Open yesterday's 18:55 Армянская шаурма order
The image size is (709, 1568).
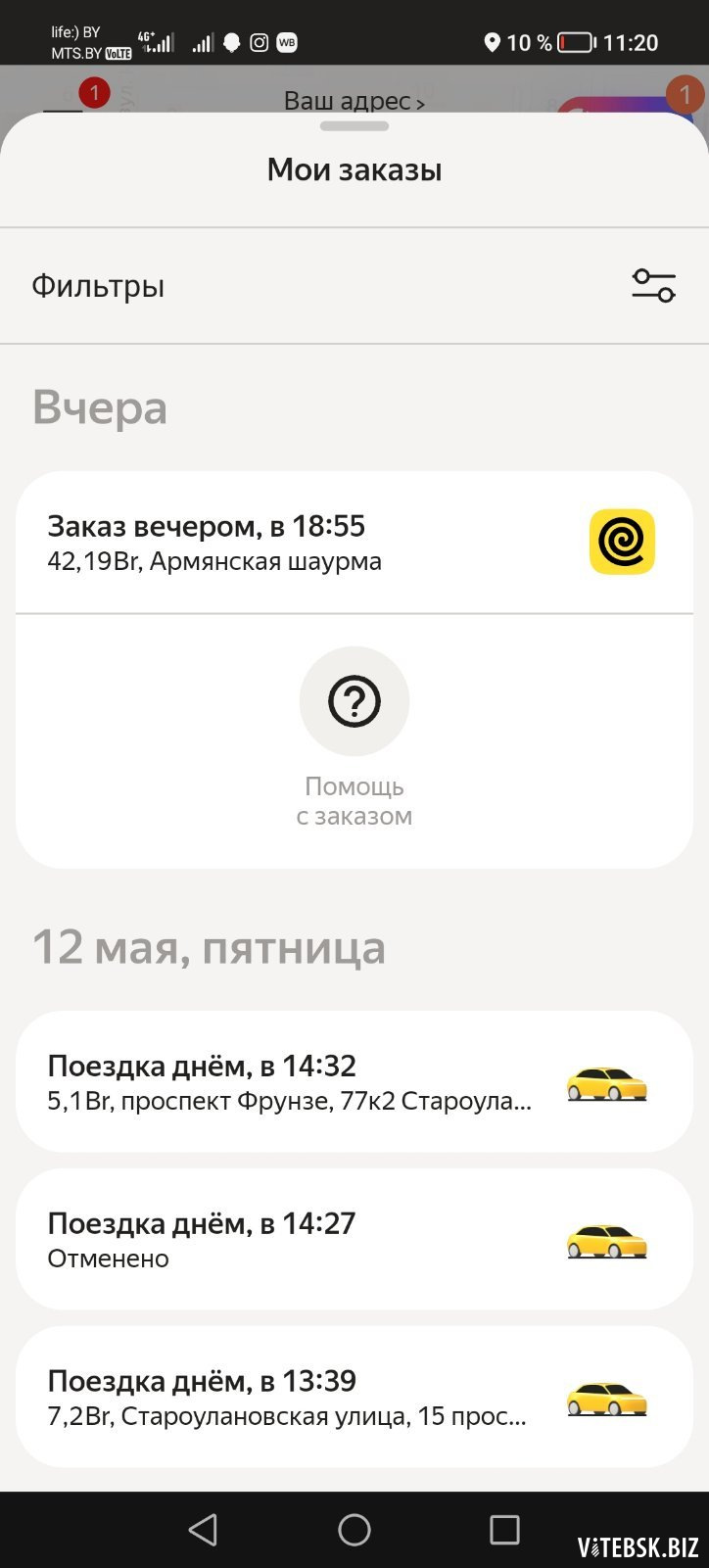pyautogui.click(x=354, y=543)
